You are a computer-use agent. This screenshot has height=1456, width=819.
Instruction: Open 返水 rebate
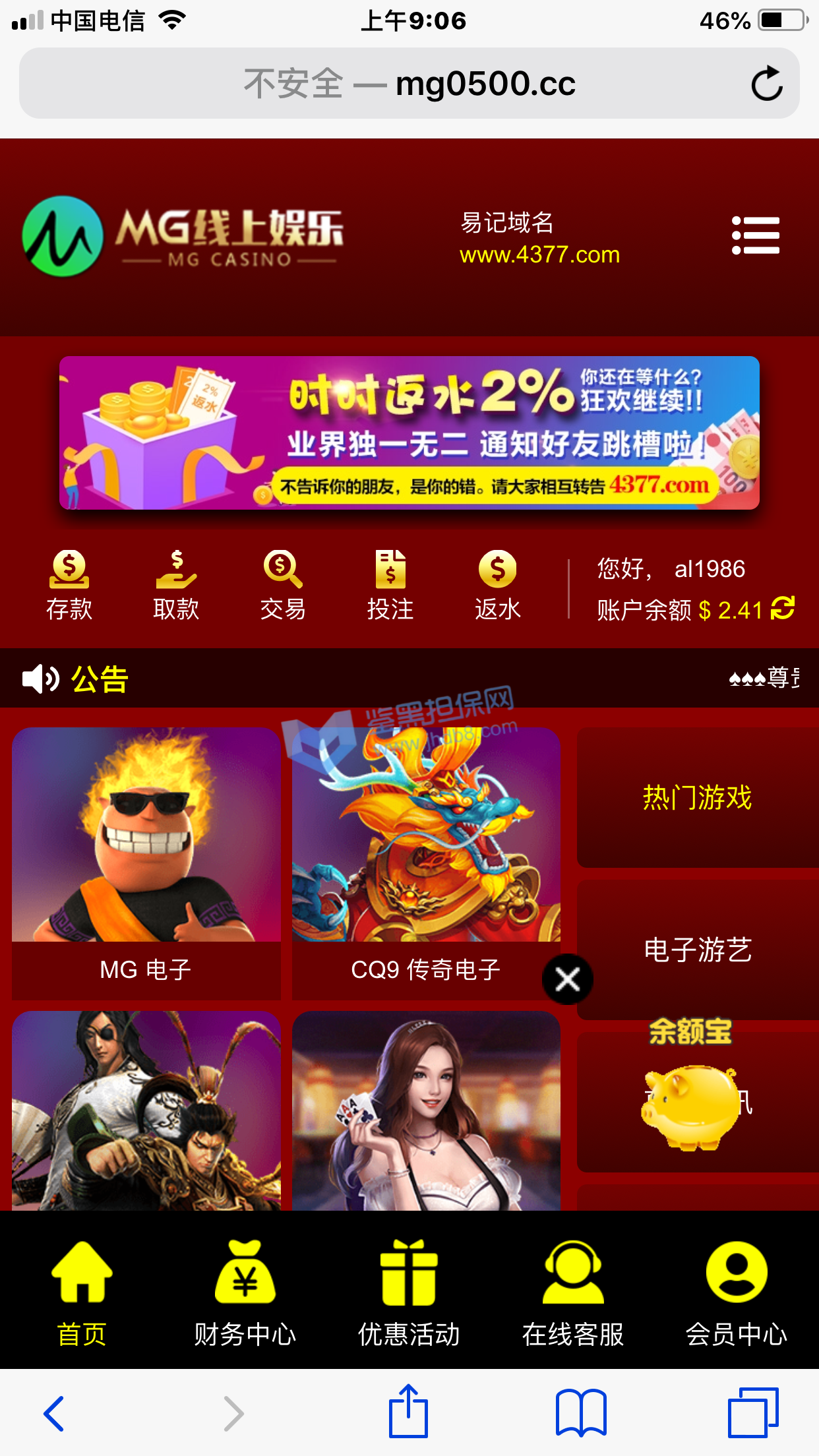pyautogui.click(x=498, y=585)
